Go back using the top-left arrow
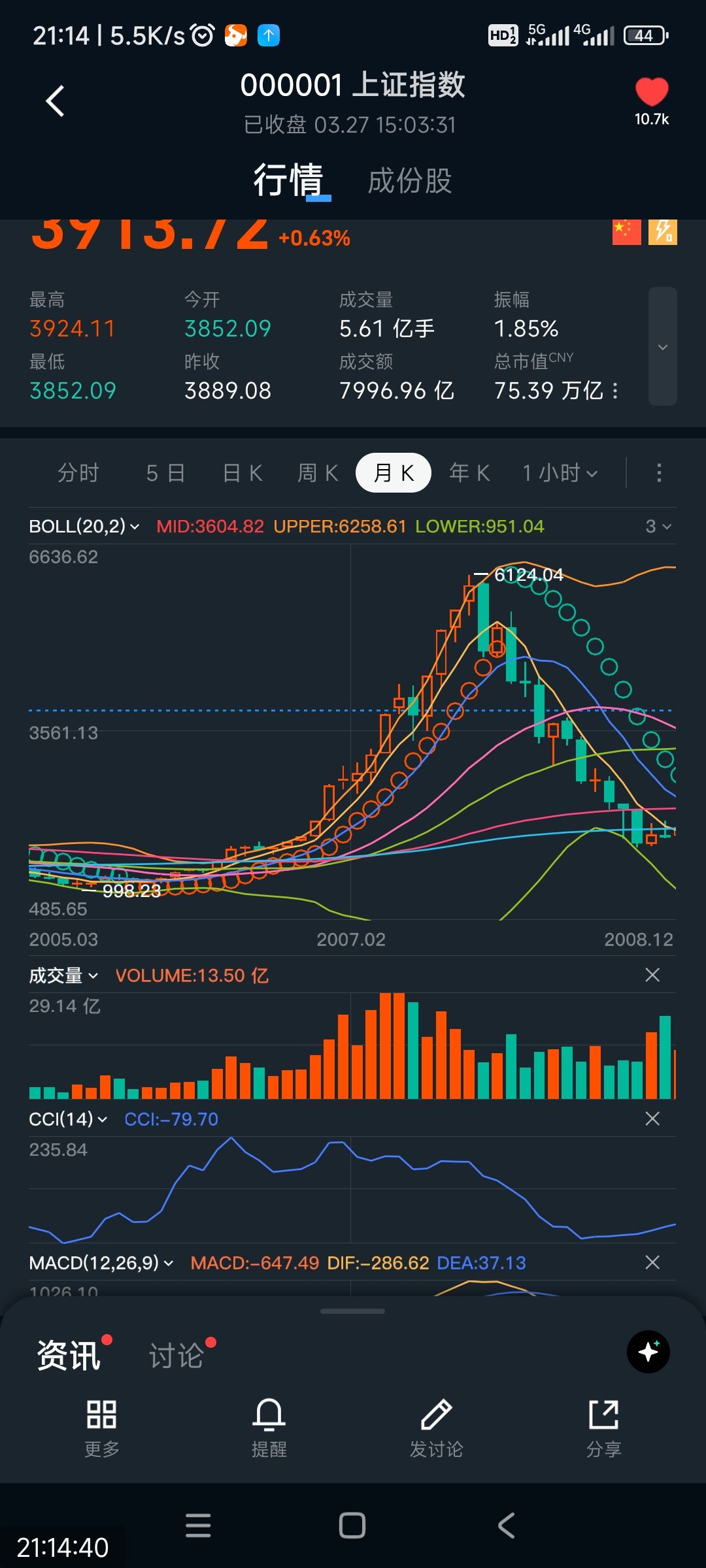The width and height of the screenshot is (706, 1568). (56, 101)
